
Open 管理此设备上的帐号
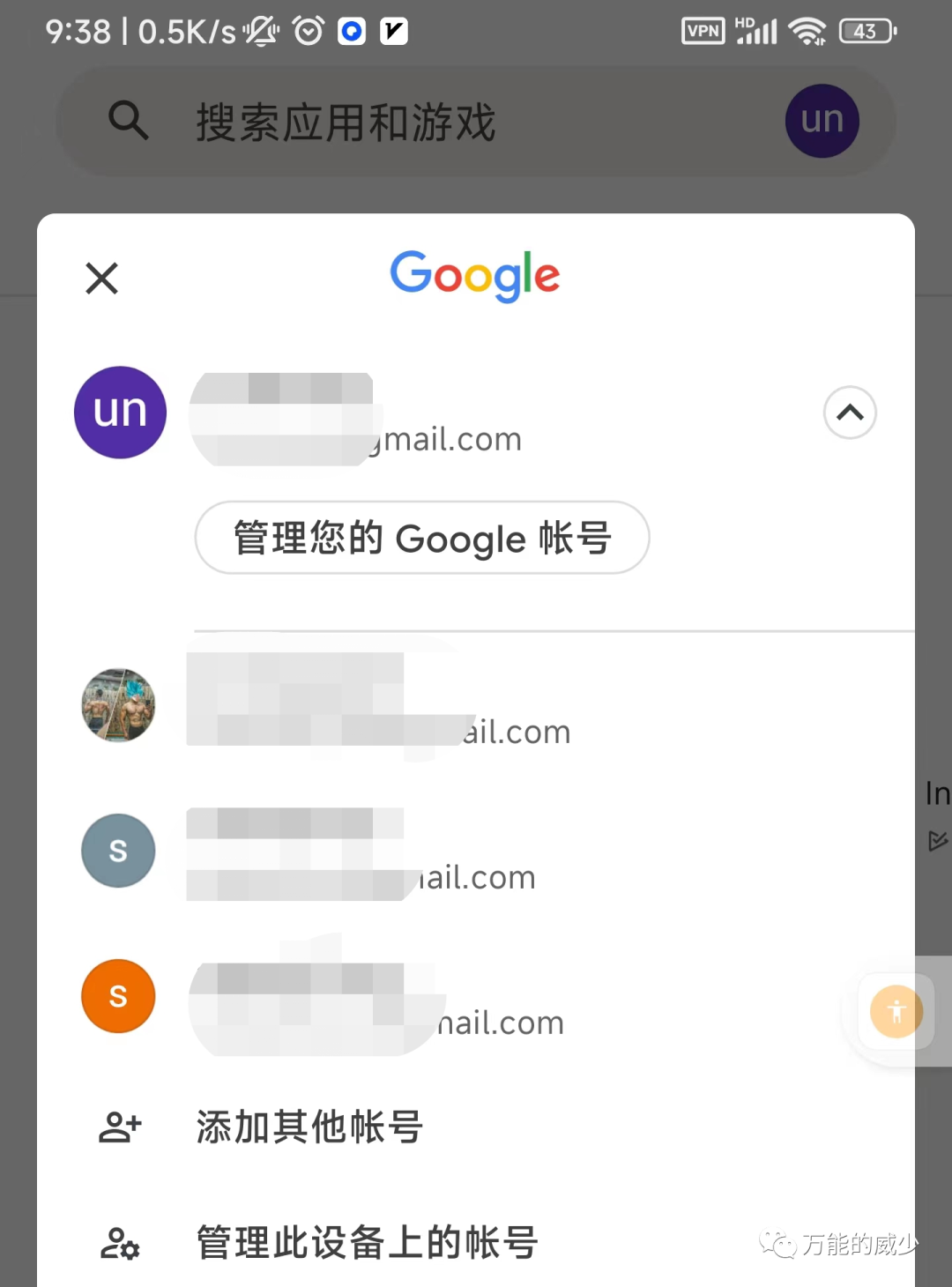coord(366,1243)
